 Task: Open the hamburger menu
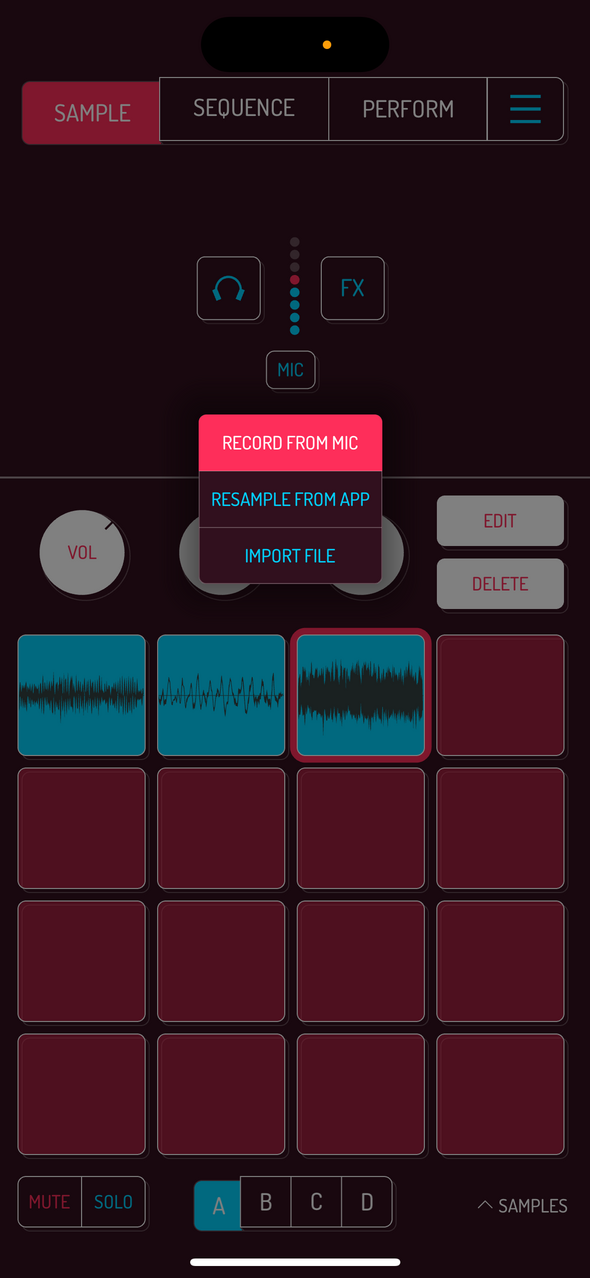click(x=525, y=109)
